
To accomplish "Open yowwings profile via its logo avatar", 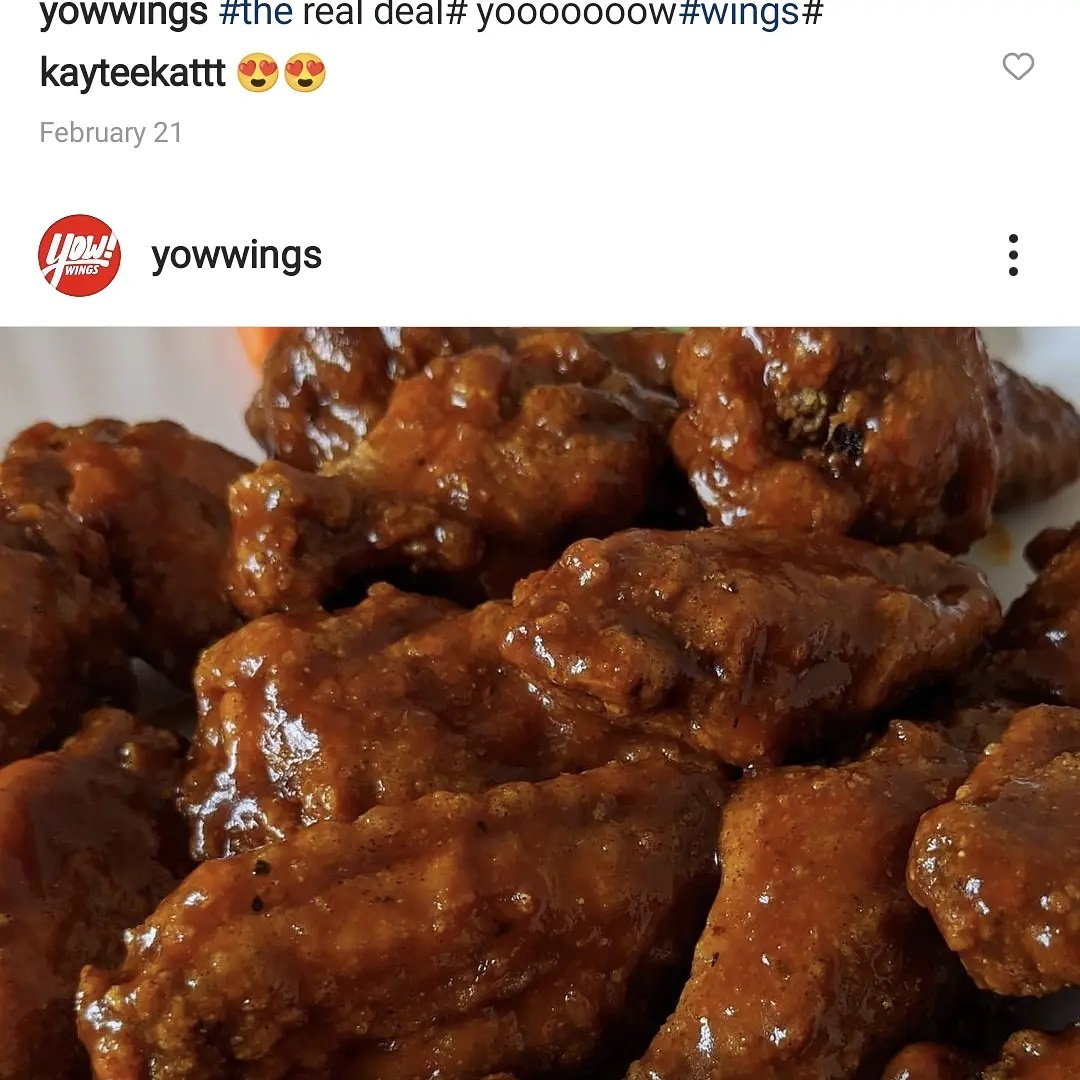I will tap(80, 255).
